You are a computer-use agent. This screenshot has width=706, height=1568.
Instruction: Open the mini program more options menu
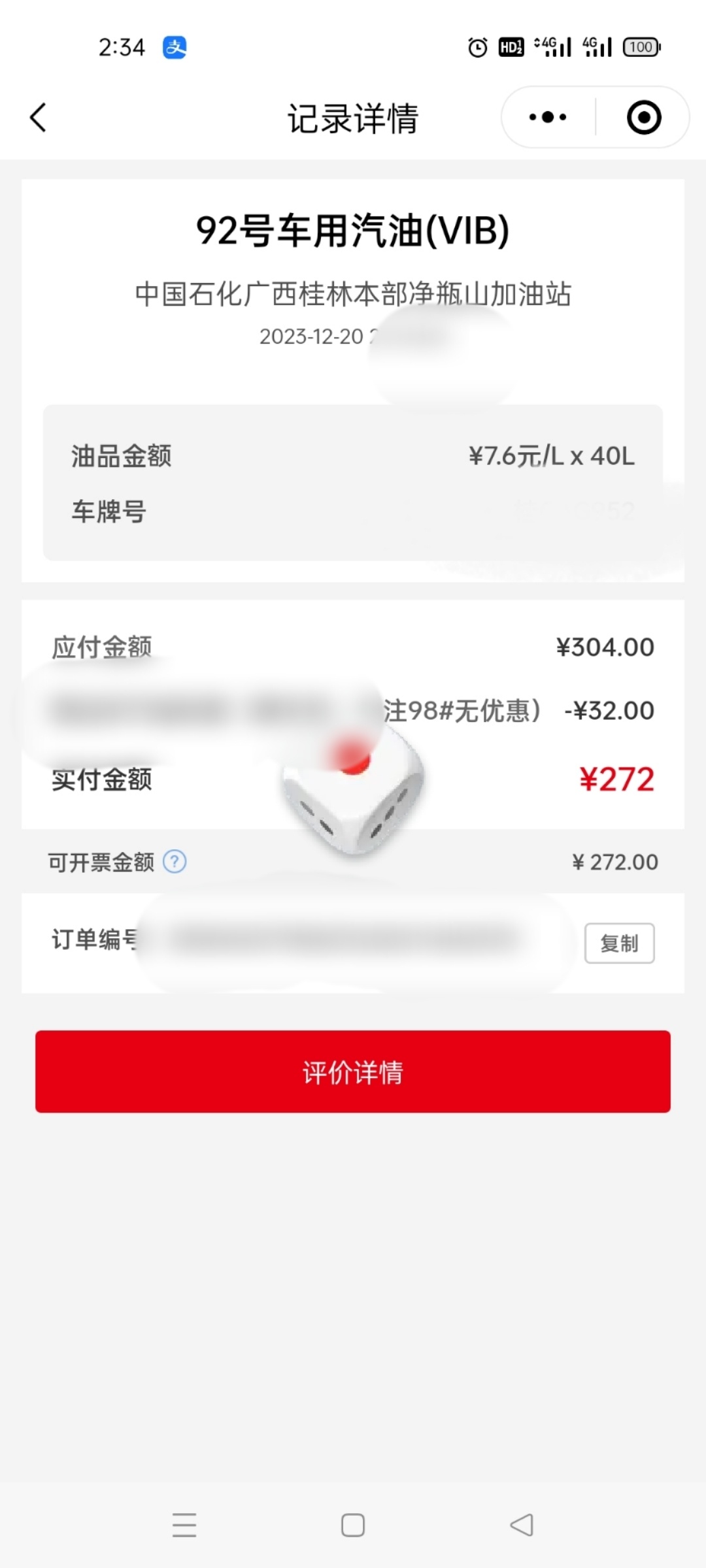[x=548, y=118]
